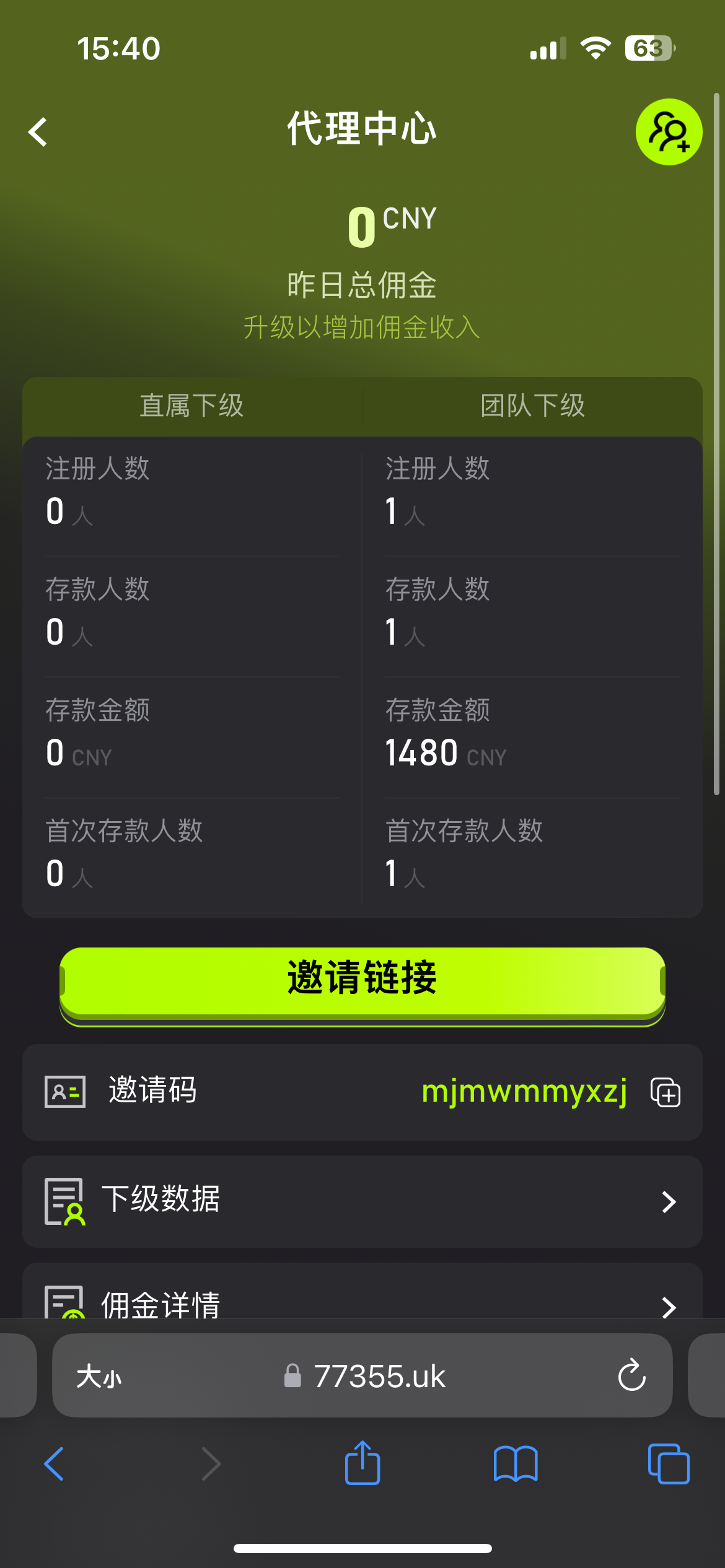725x1568 pixels.
Task: Open 下级数据 row
Action: [362, 1201]
